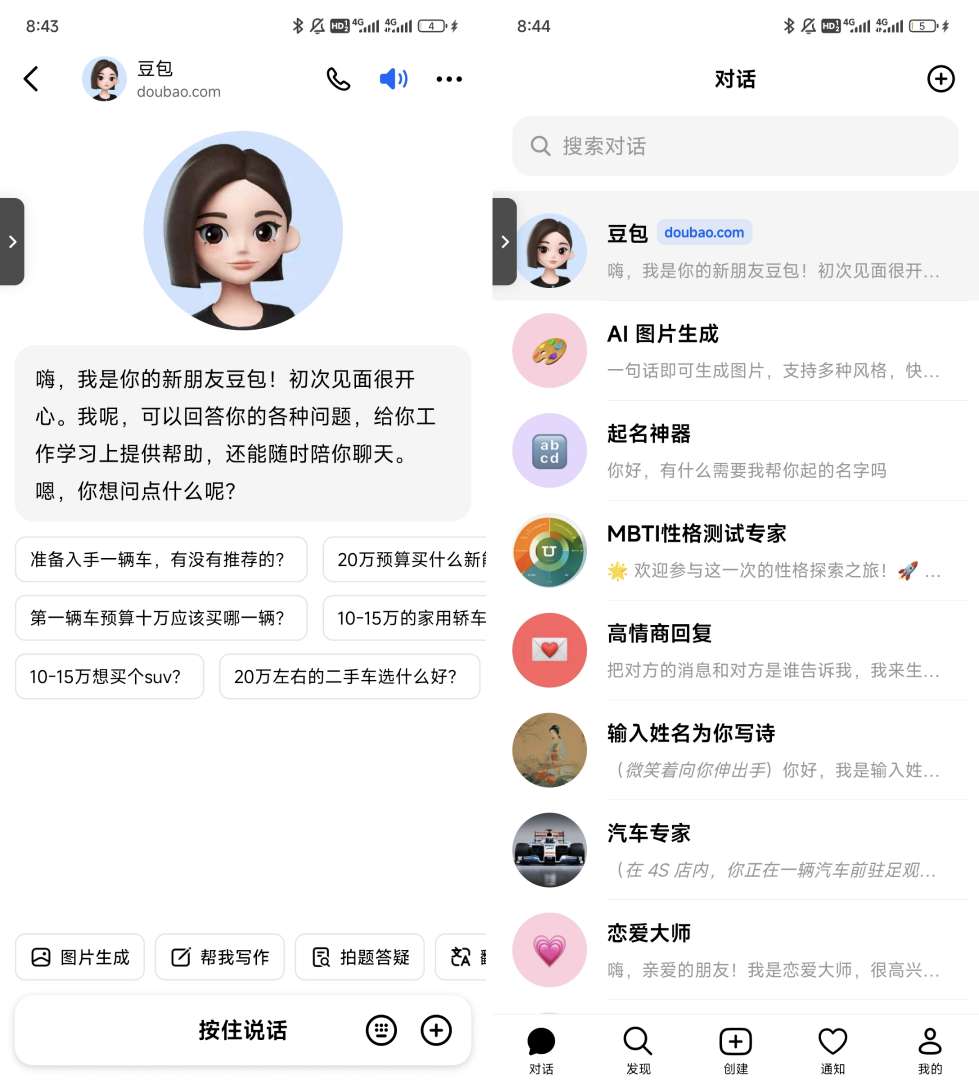Open the 起名神器 conversation
Viewport: 979px width, 1080px height.
[735, 450]
